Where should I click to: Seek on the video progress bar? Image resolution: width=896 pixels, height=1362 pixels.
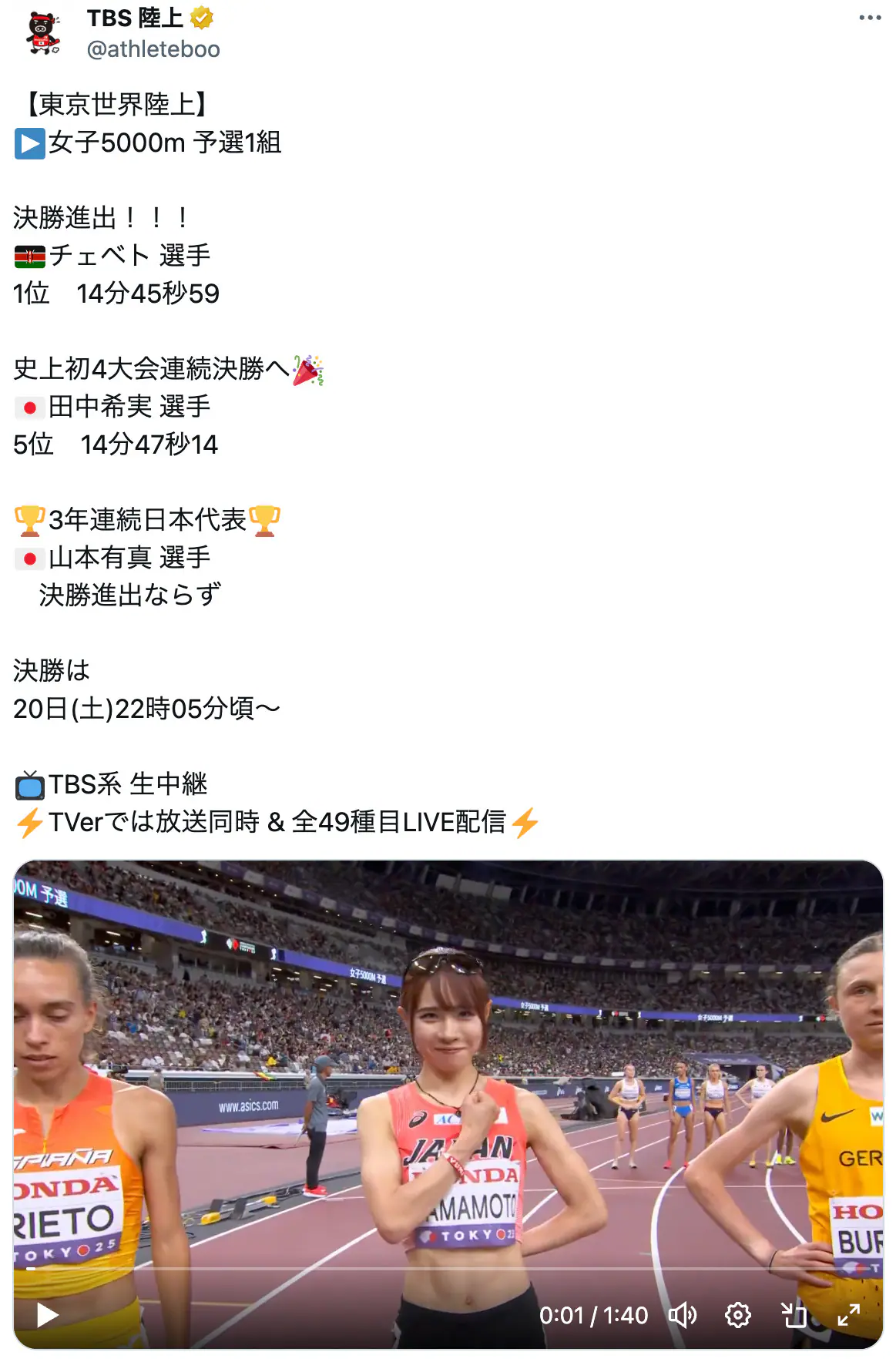pyautogui.click(x=447, y=1268)
